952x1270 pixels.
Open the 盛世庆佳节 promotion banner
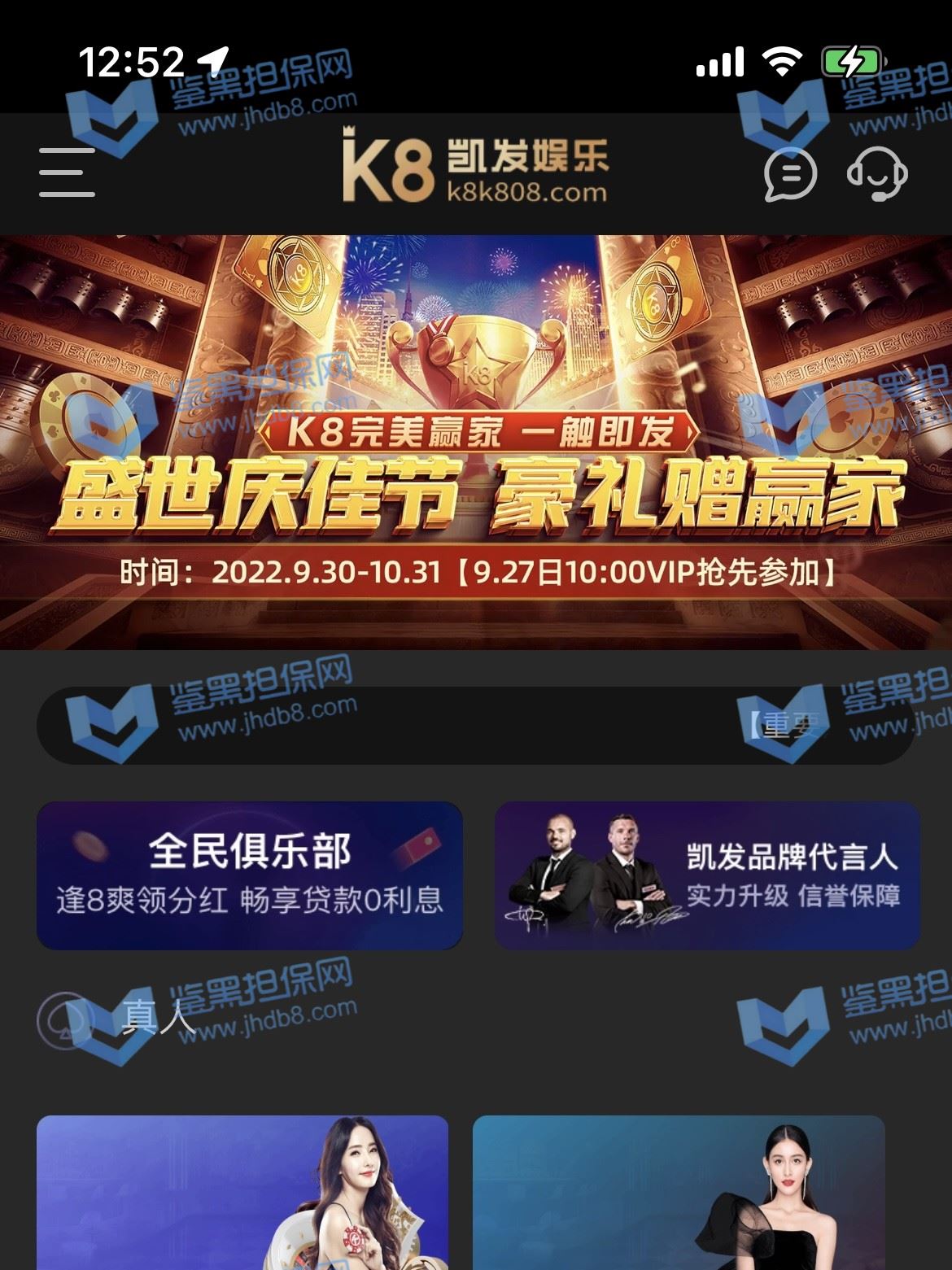tap(476, 442)
